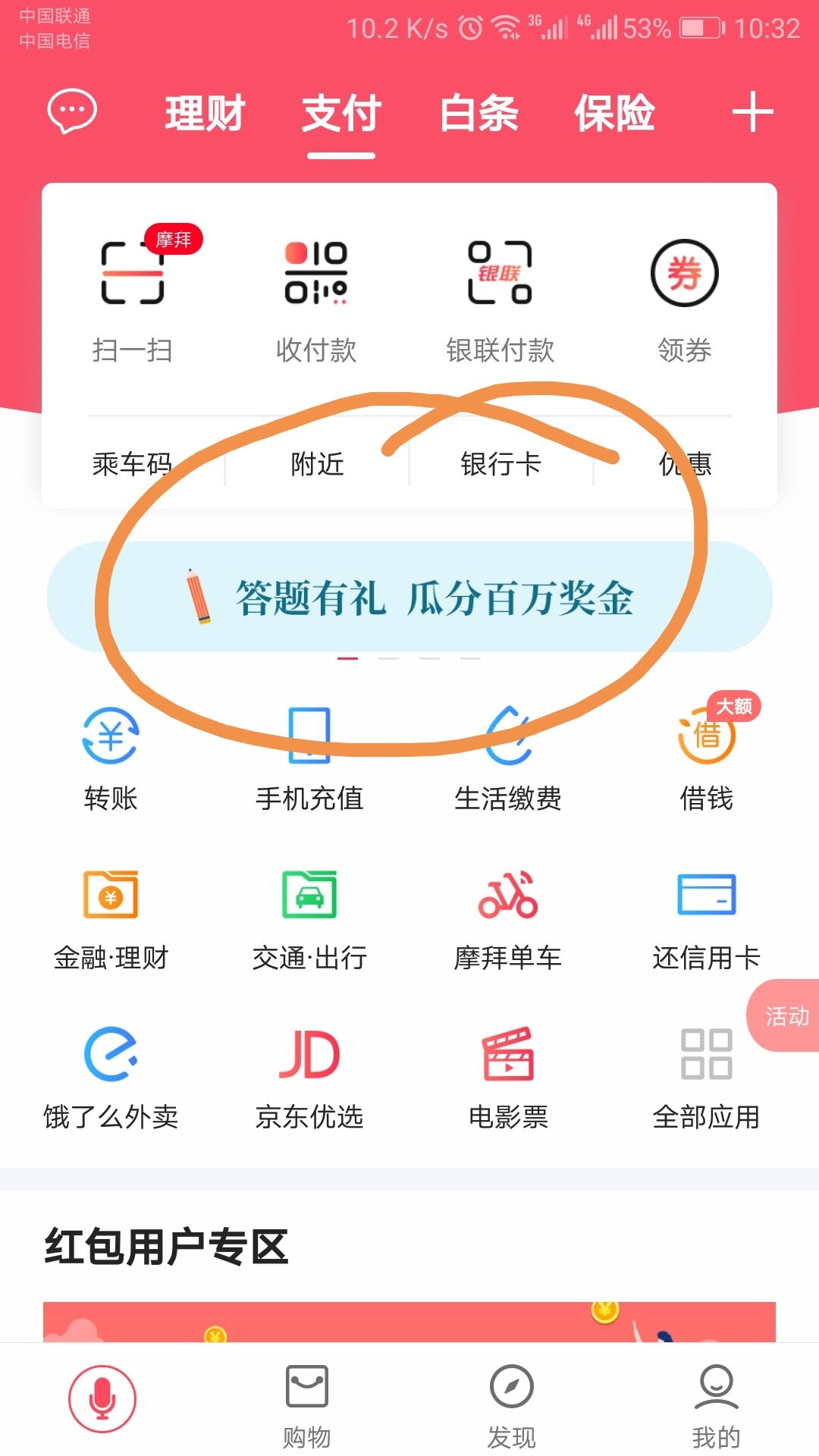Open 借钱 loan service
The height and width of the screenshot is (1456, 819).
[707, 759]
